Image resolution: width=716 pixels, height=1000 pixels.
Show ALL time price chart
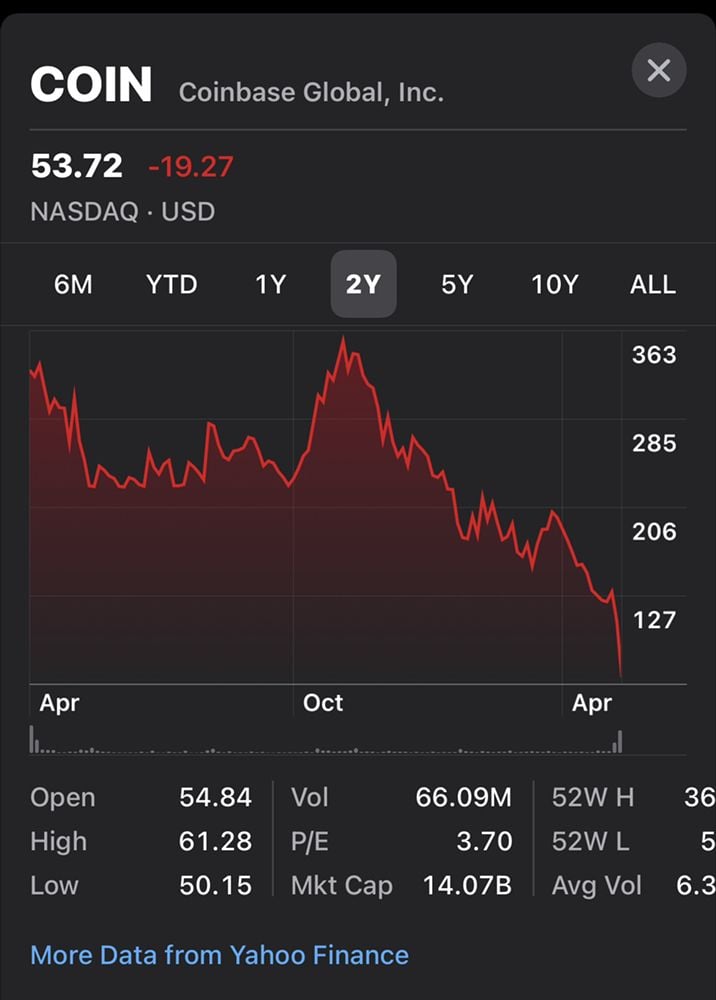[653, 285]
